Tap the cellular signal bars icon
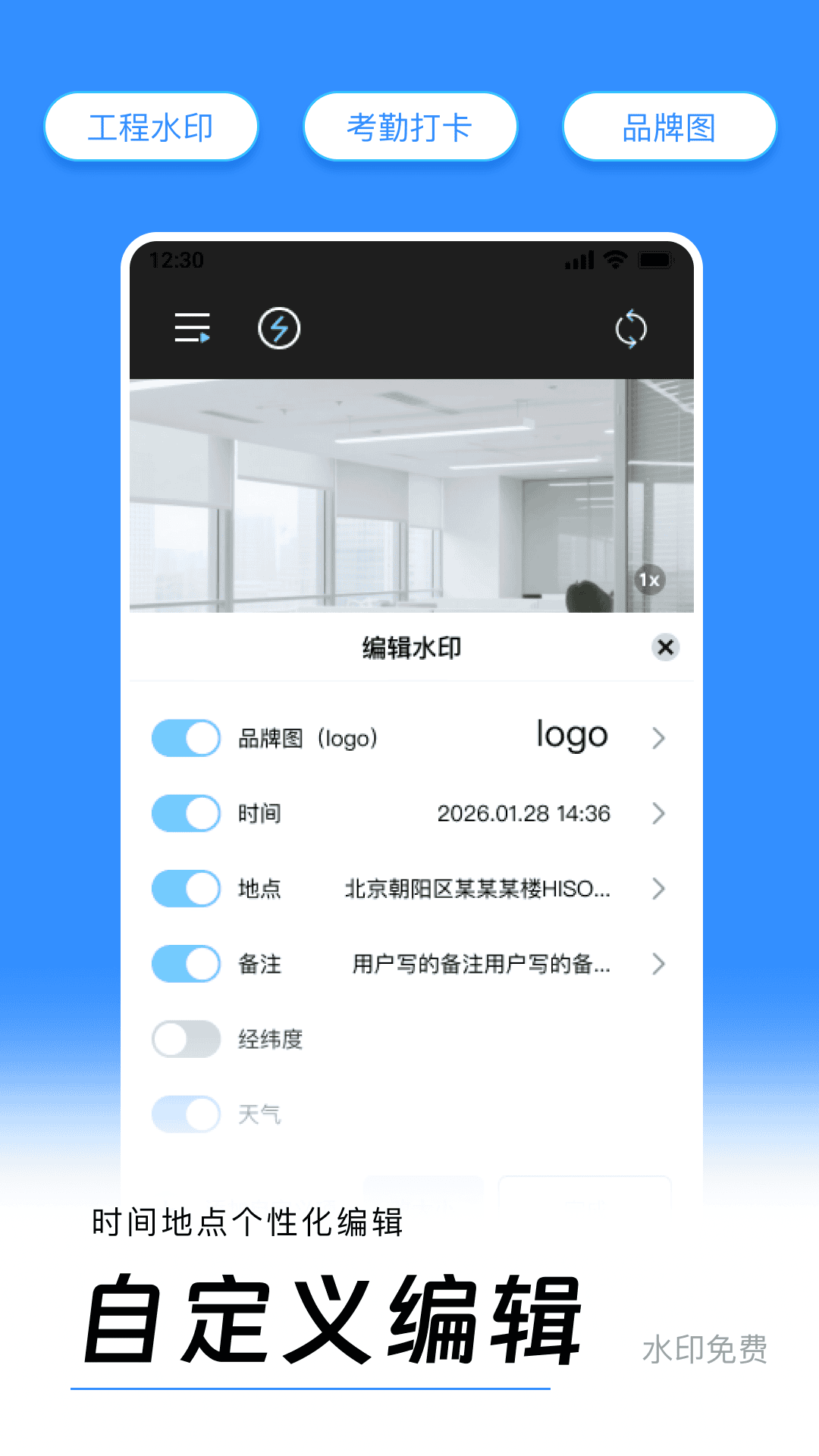The height and width of the screenshot is (1456, 819). coord(579,259)
